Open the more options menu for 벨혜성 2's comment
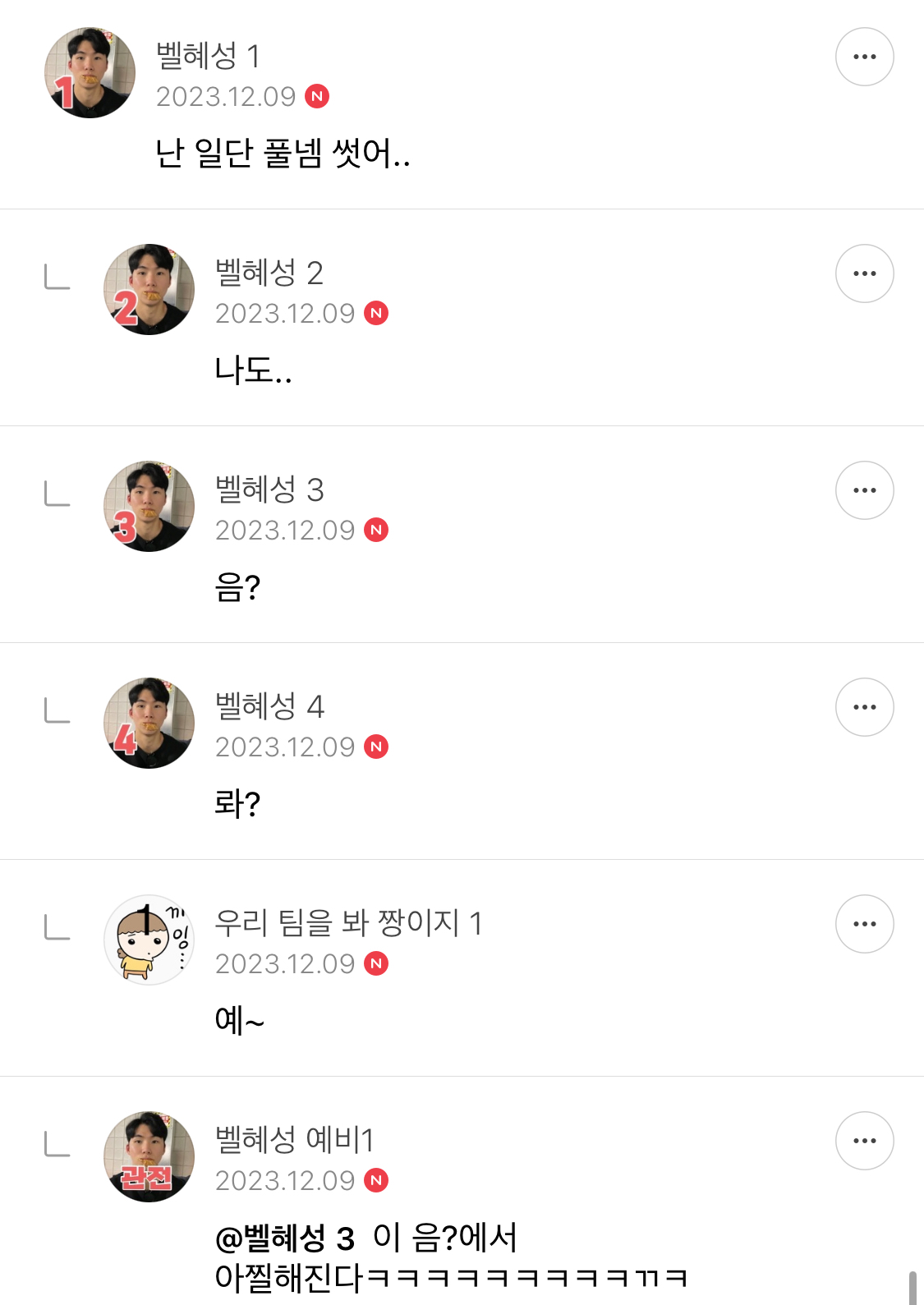This screenshot has width=924, height=1305. (862, 273)
